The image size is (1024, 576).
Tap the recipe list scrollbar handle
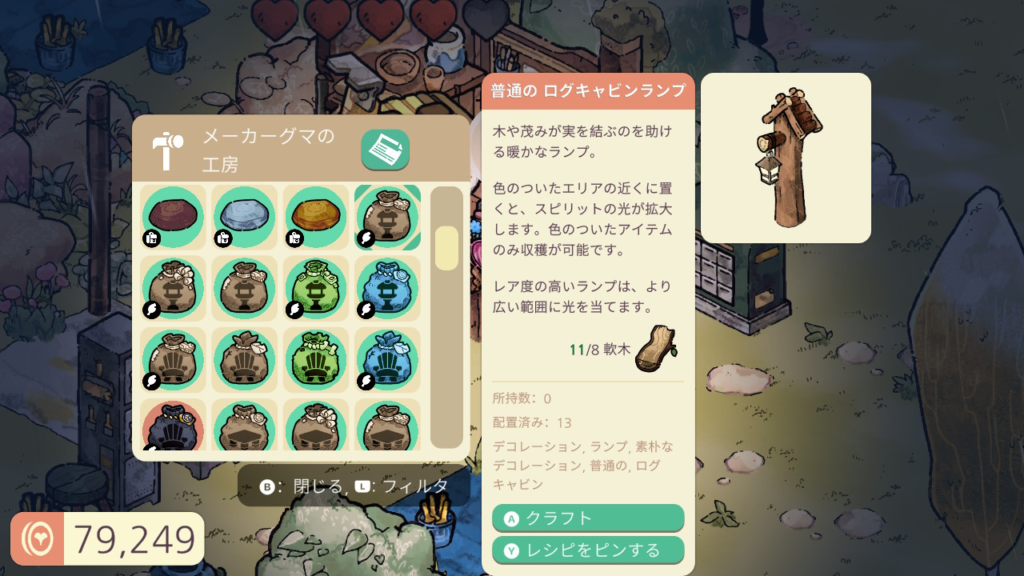pyautogui.click(x=446, y=247)
